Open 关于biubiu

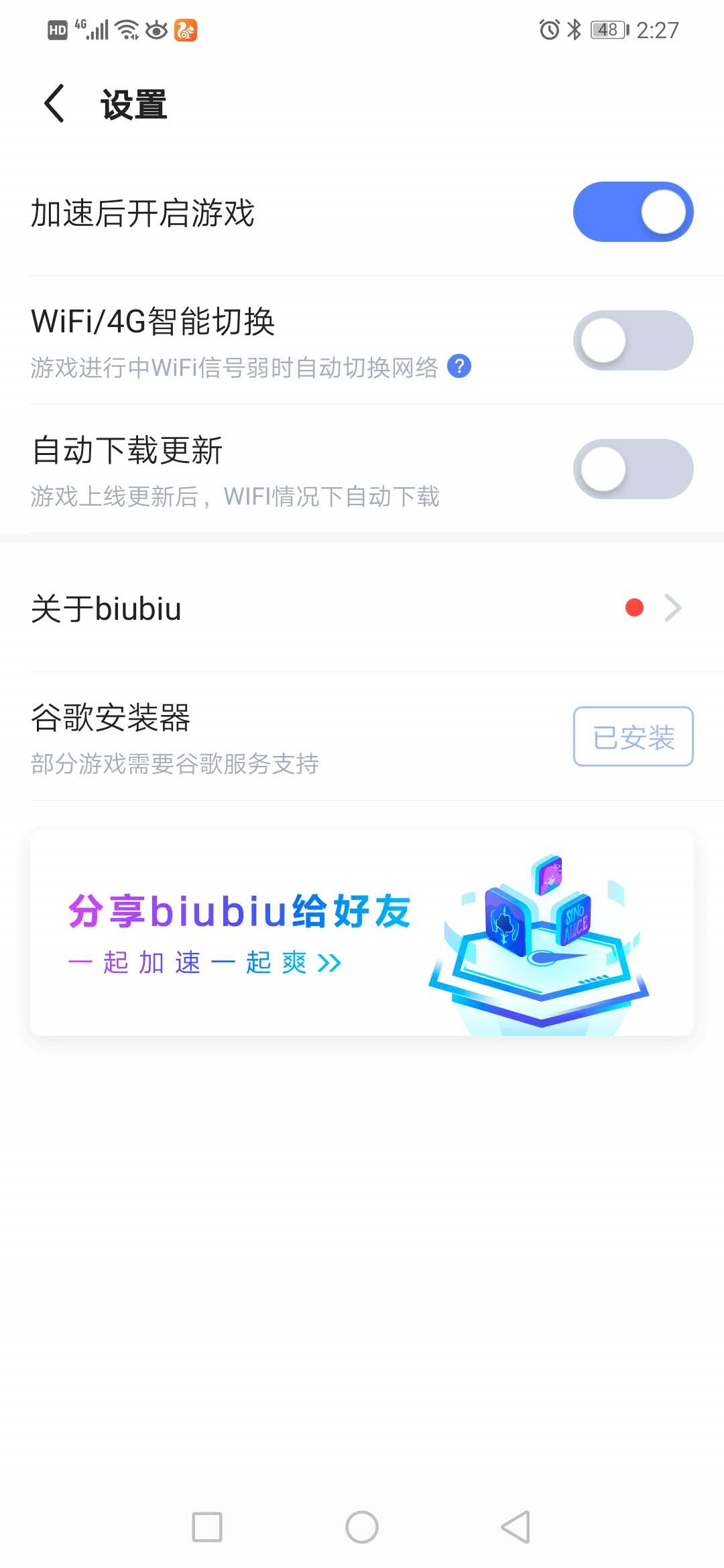click(362, 608)
